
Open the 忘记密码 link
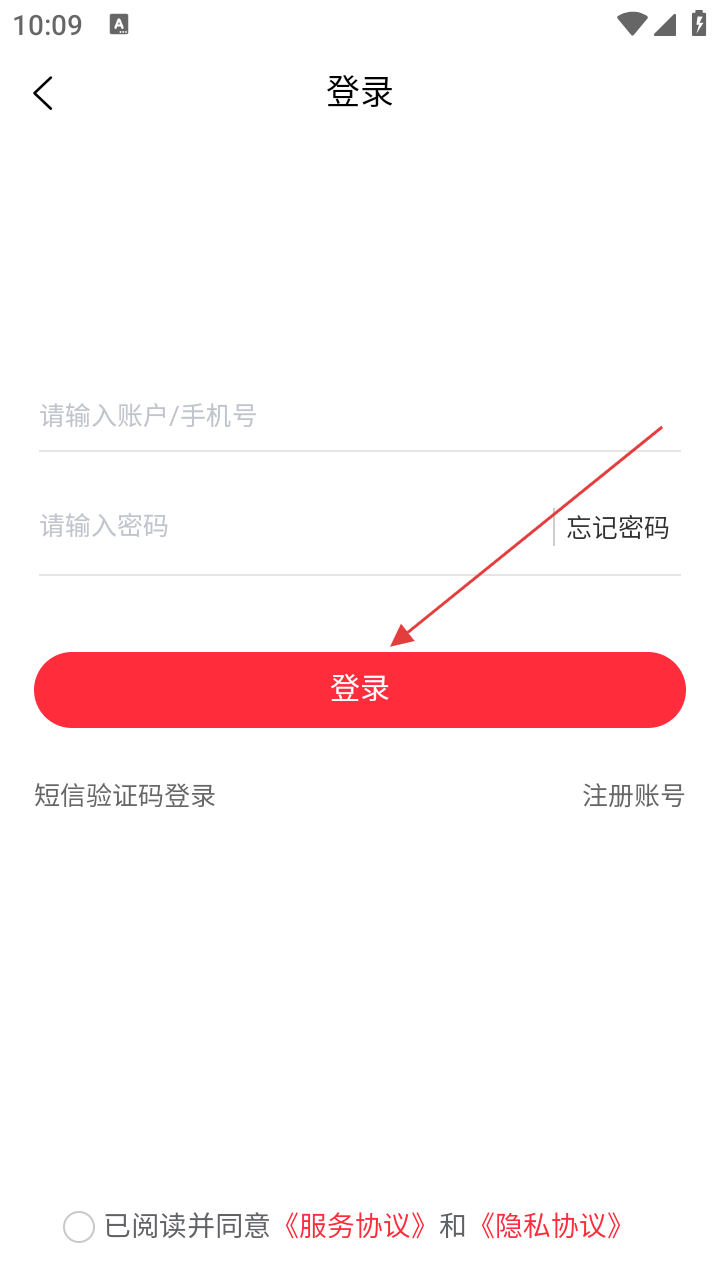(x=618, y=528)
